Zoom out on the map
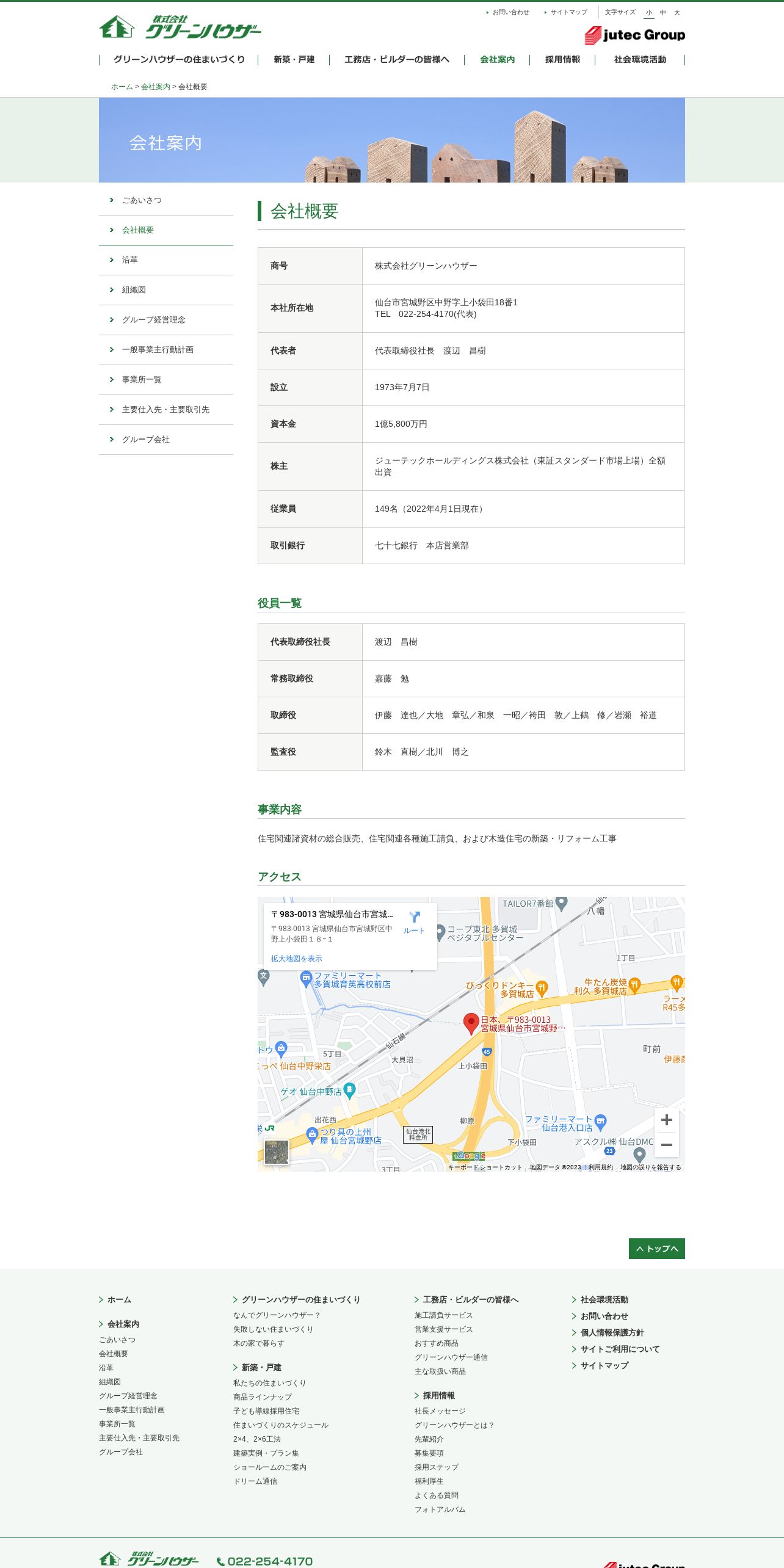This screenshot has height=1568, width=784. click(667, 1145)
